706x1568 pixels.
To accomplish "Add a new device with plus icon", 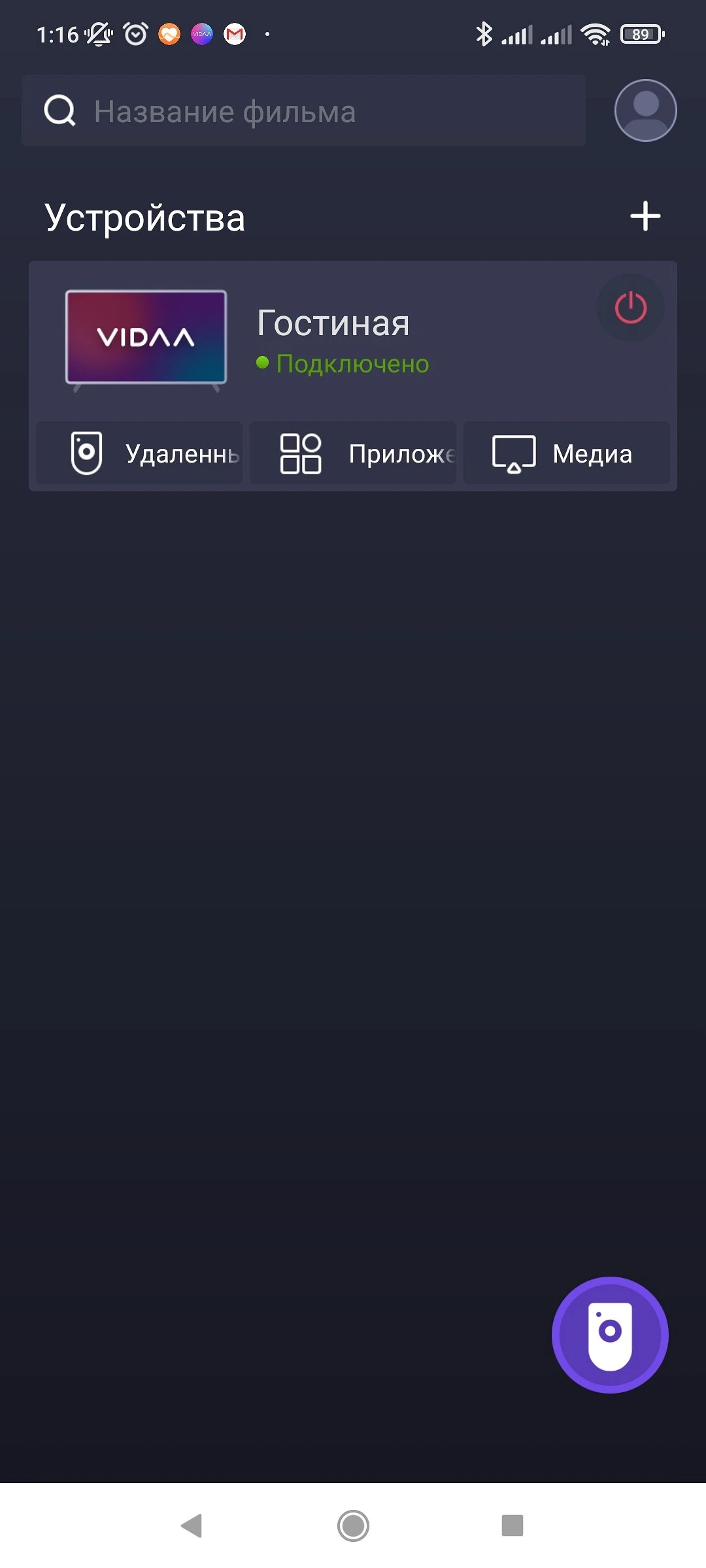I will [645, 216].
